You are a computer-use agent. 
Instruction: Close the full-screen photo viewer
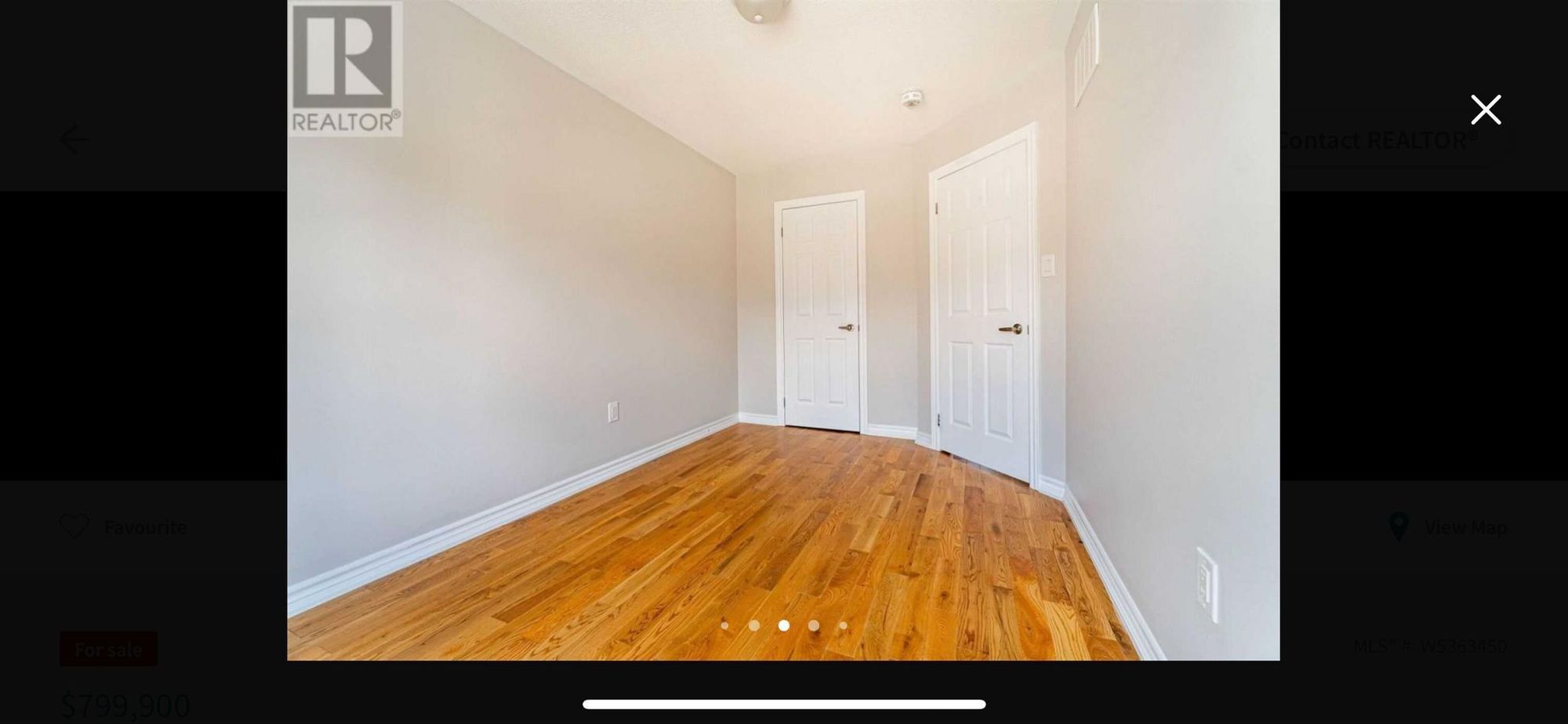click(1486, 110)
